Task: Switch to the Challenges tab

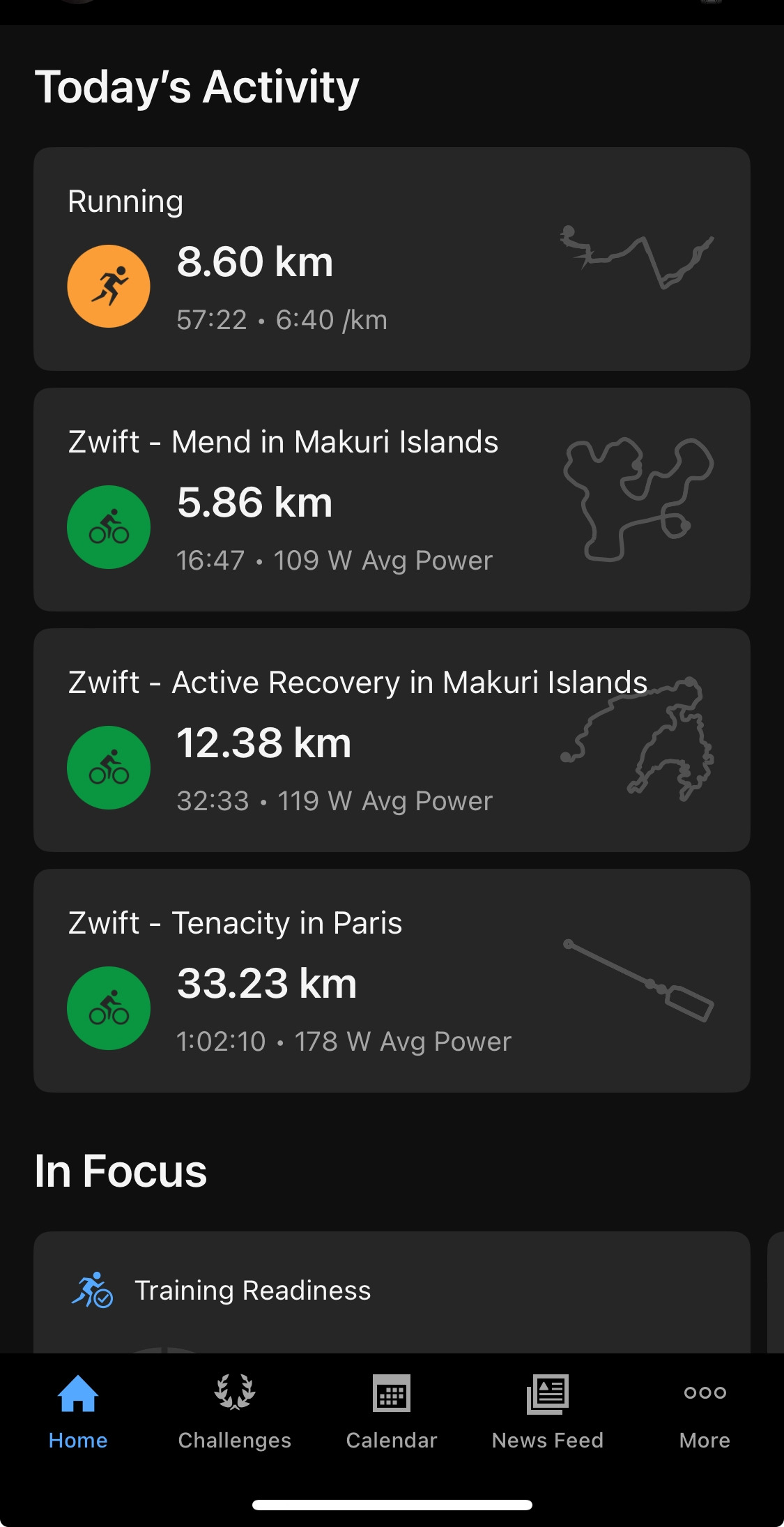Action: point(235,1411)
